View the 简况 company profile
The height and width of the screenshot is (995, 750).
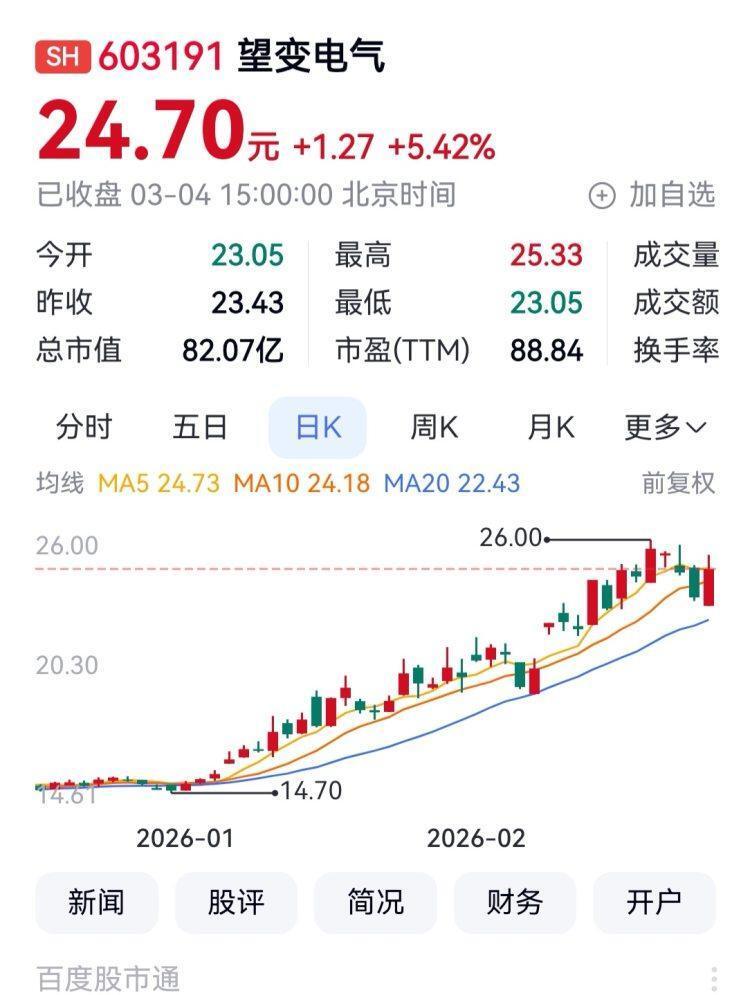coord(375,902)
